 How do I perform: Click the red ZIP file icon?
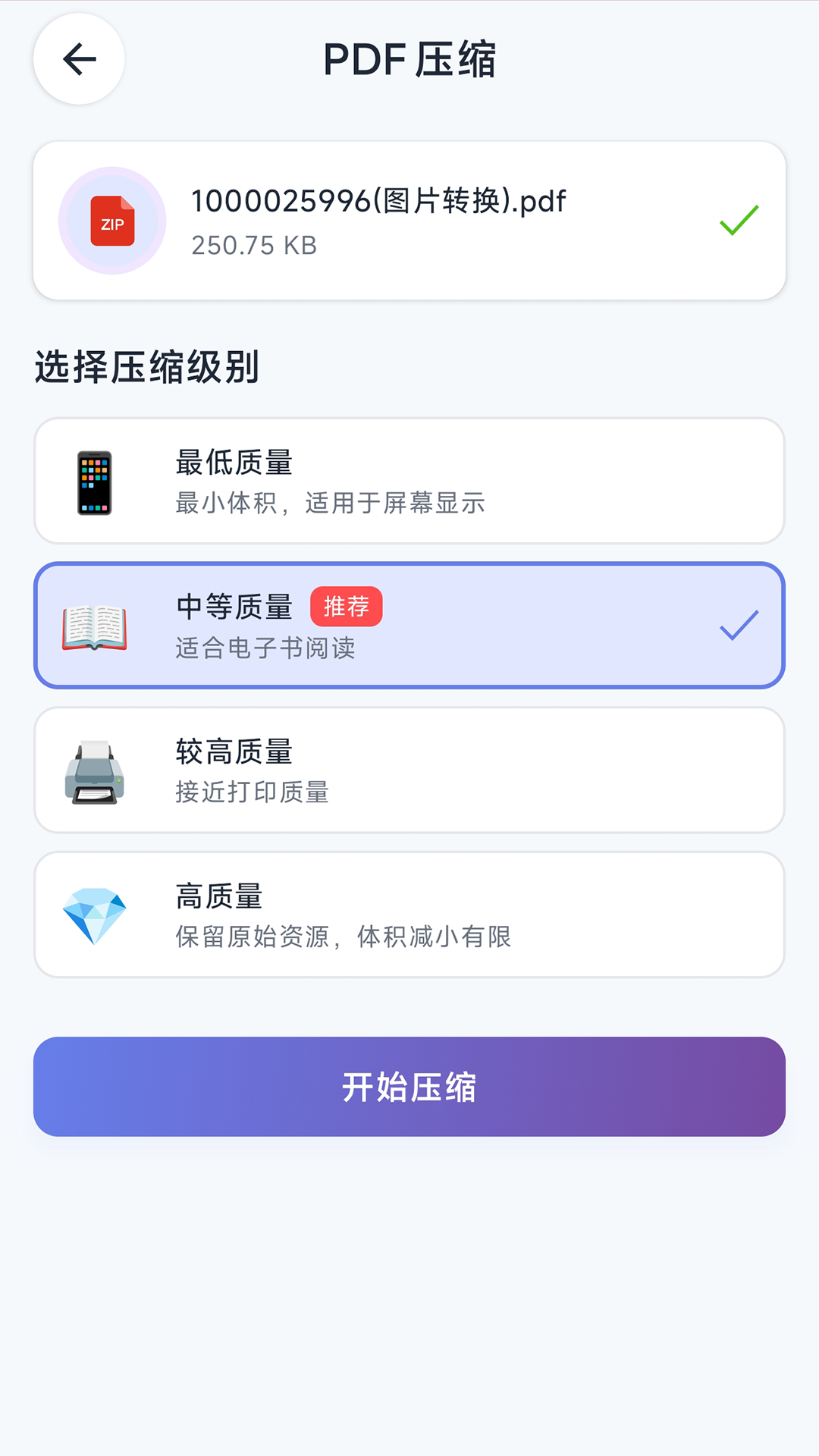112,221
